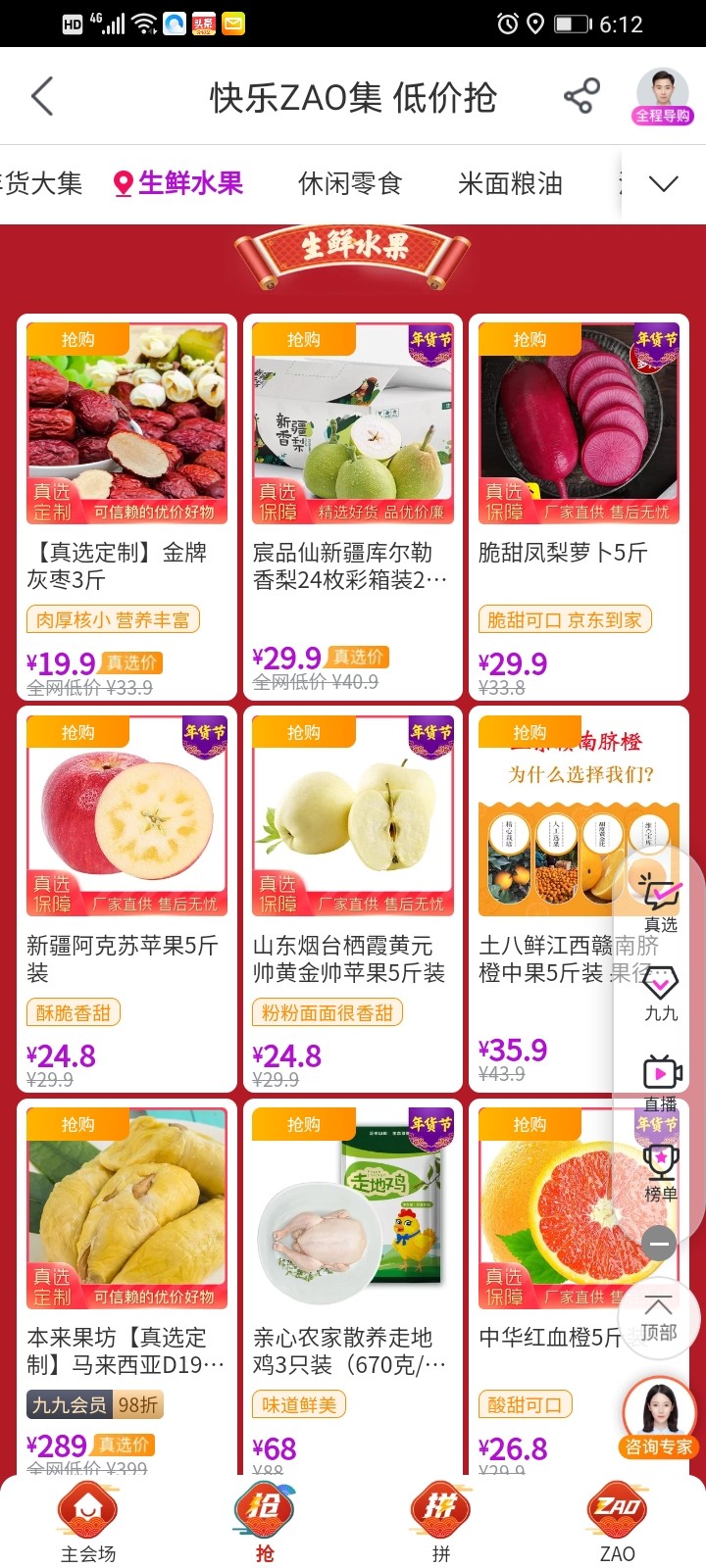Select the 米面粮油 category tab
The width and height of the screenshot is (706, 1568).
click(x=510, y=183)
